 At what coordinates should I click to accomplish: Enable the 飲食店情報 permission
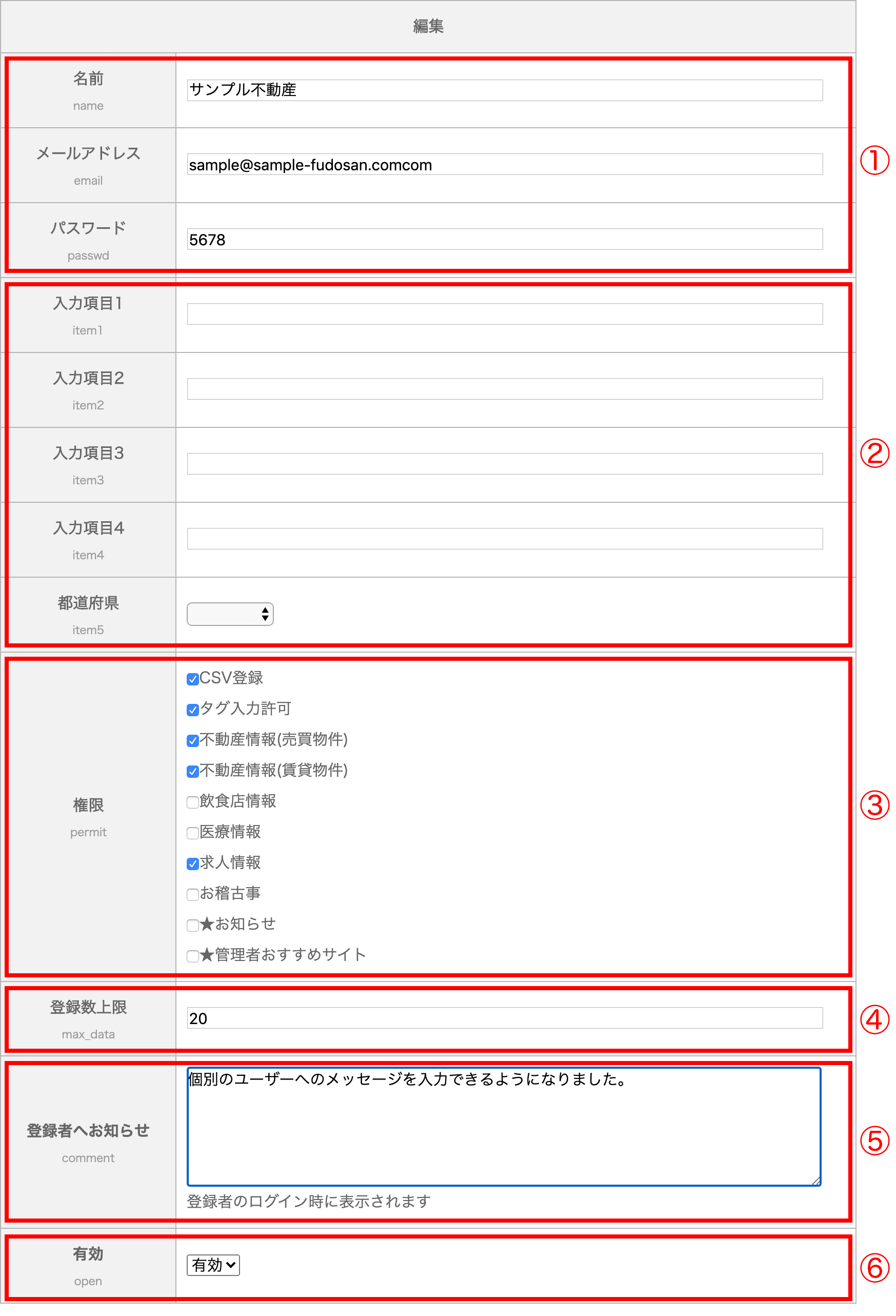[x=192, y=802]
